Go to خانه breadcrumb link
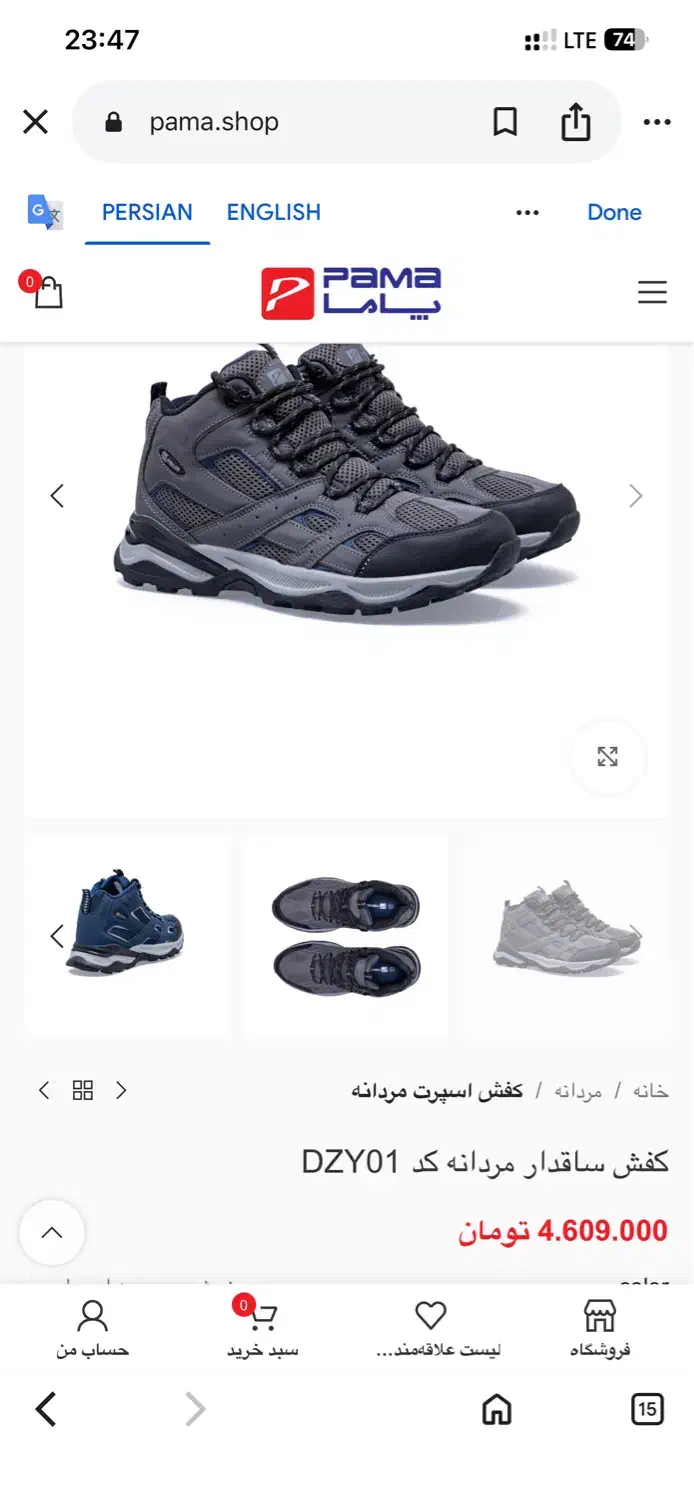The image size is (694, 1500). [650, 1091]
